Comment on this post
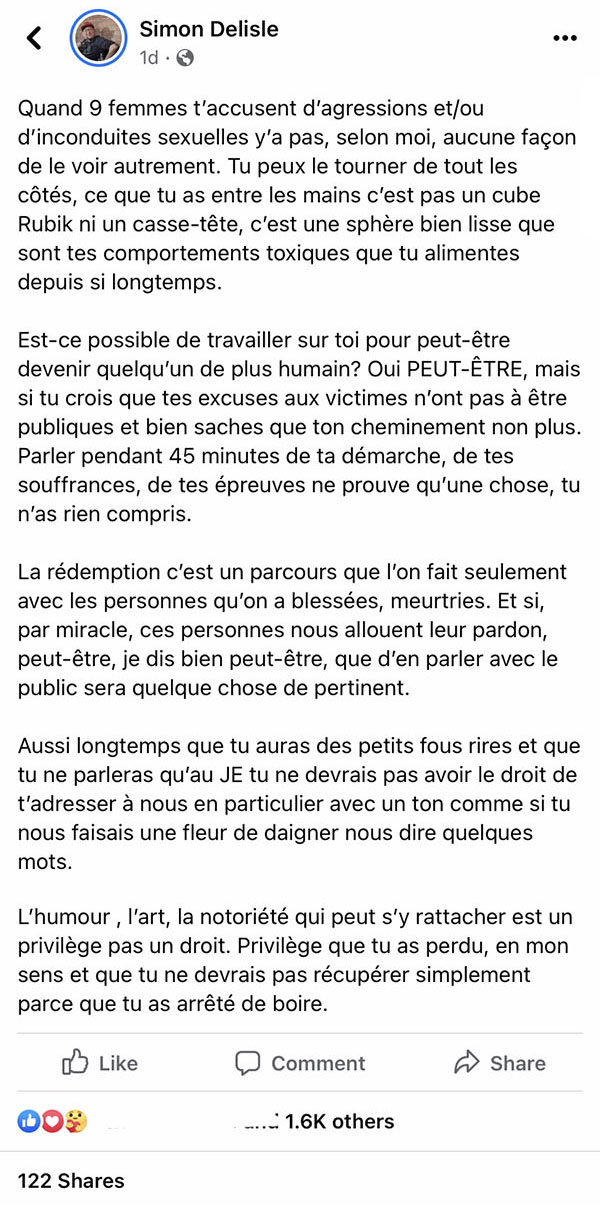The width and height of the screenshot is (600, 1210). 300,1063
